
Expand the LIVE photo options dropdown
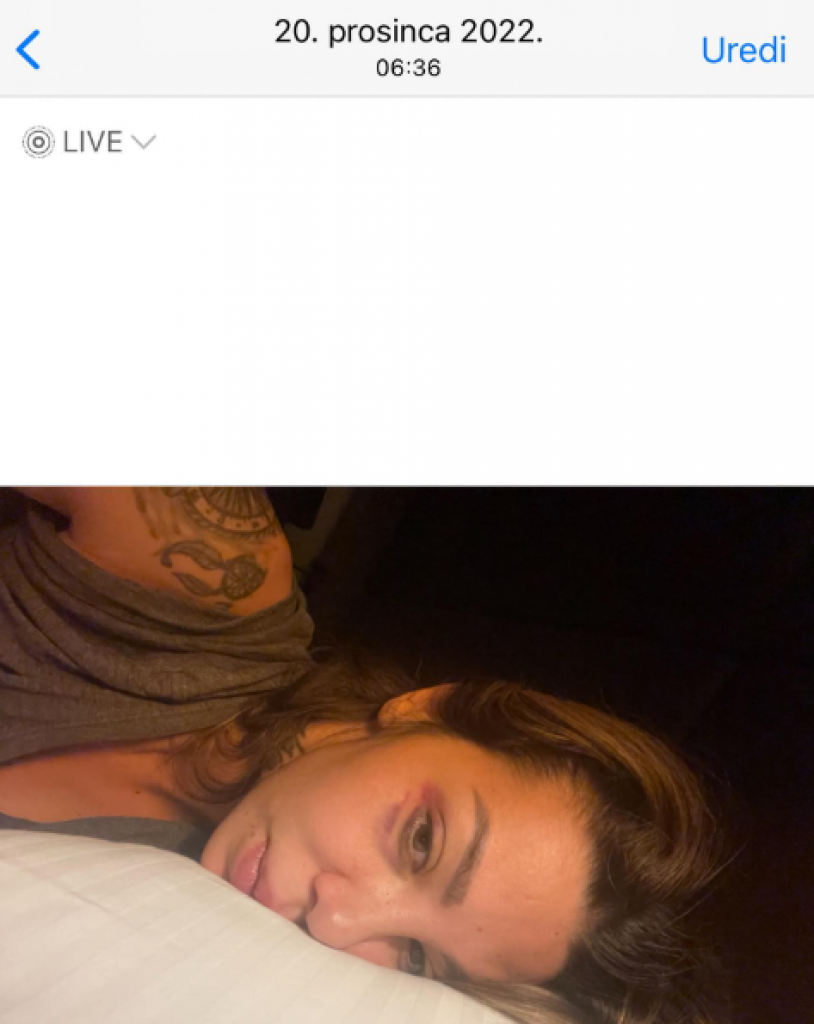[x=90, y=142]
